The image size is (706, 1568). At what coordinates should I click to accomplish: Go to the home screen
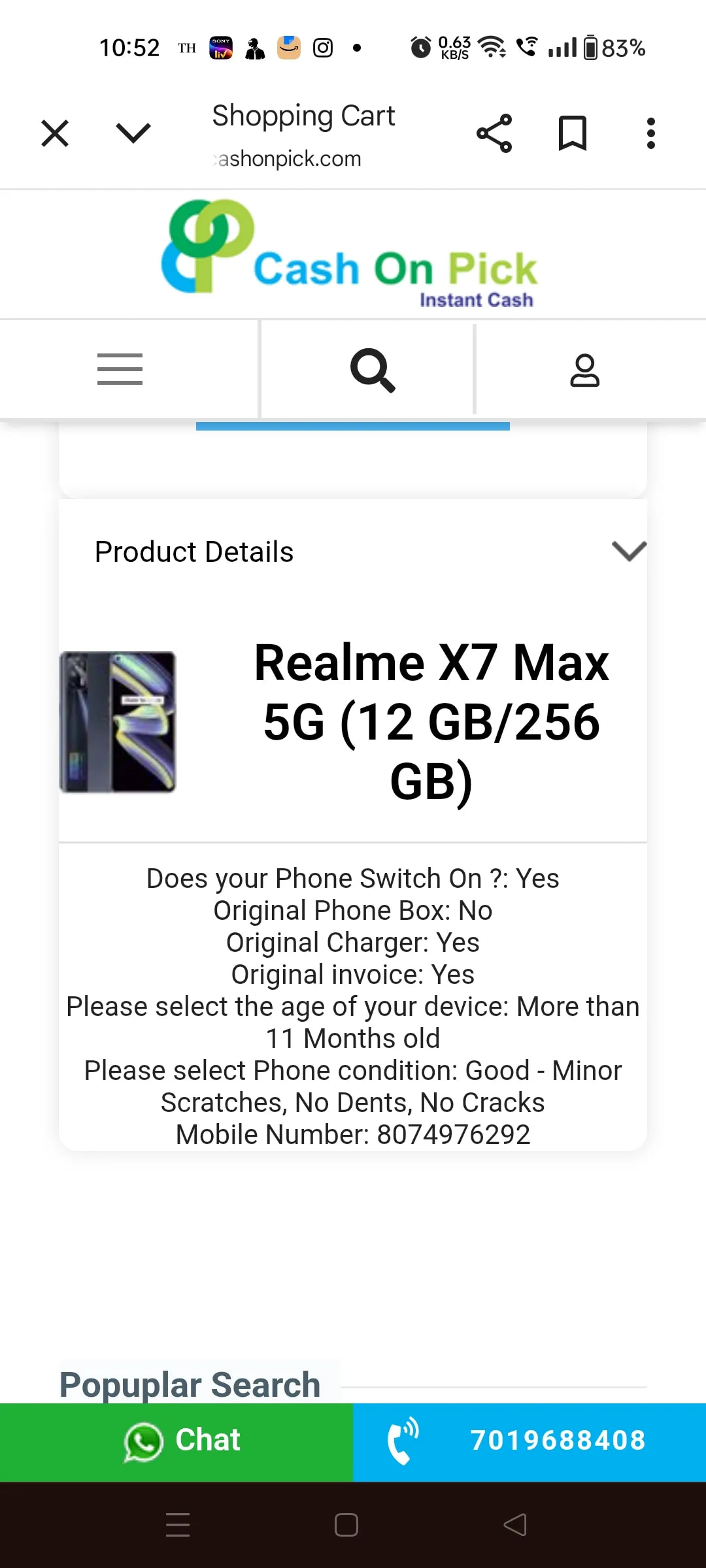click(346, 1525)
